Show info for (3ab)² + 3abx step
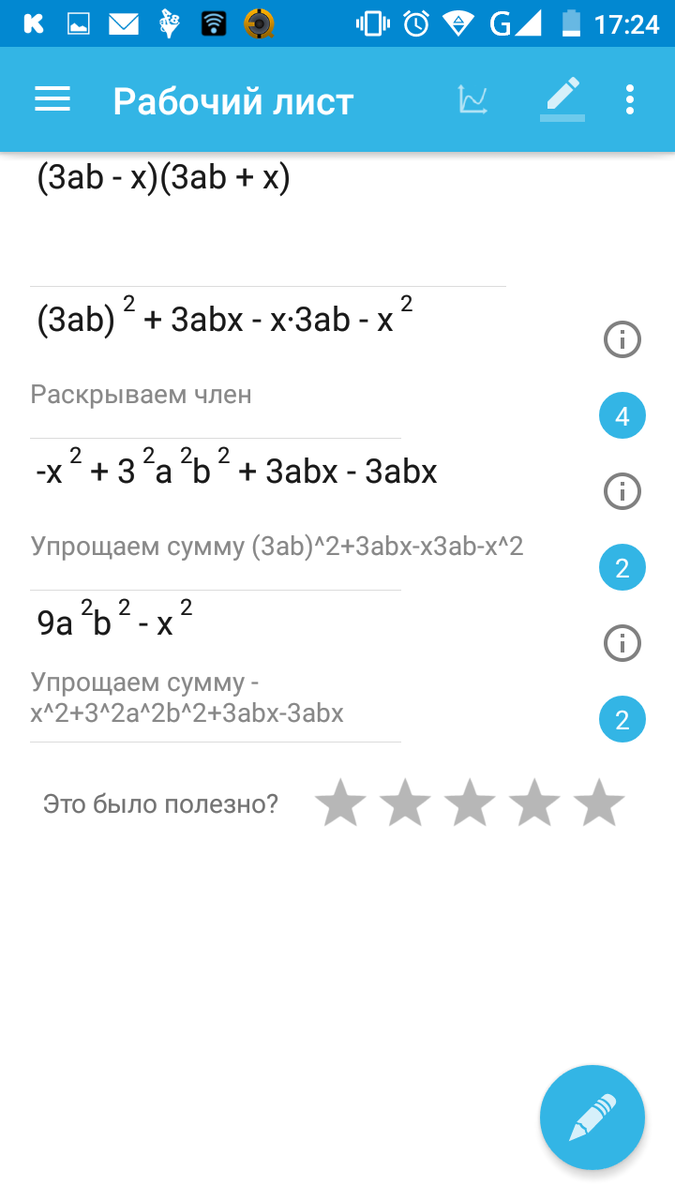 pyautogui.click(x=622, y=340)
